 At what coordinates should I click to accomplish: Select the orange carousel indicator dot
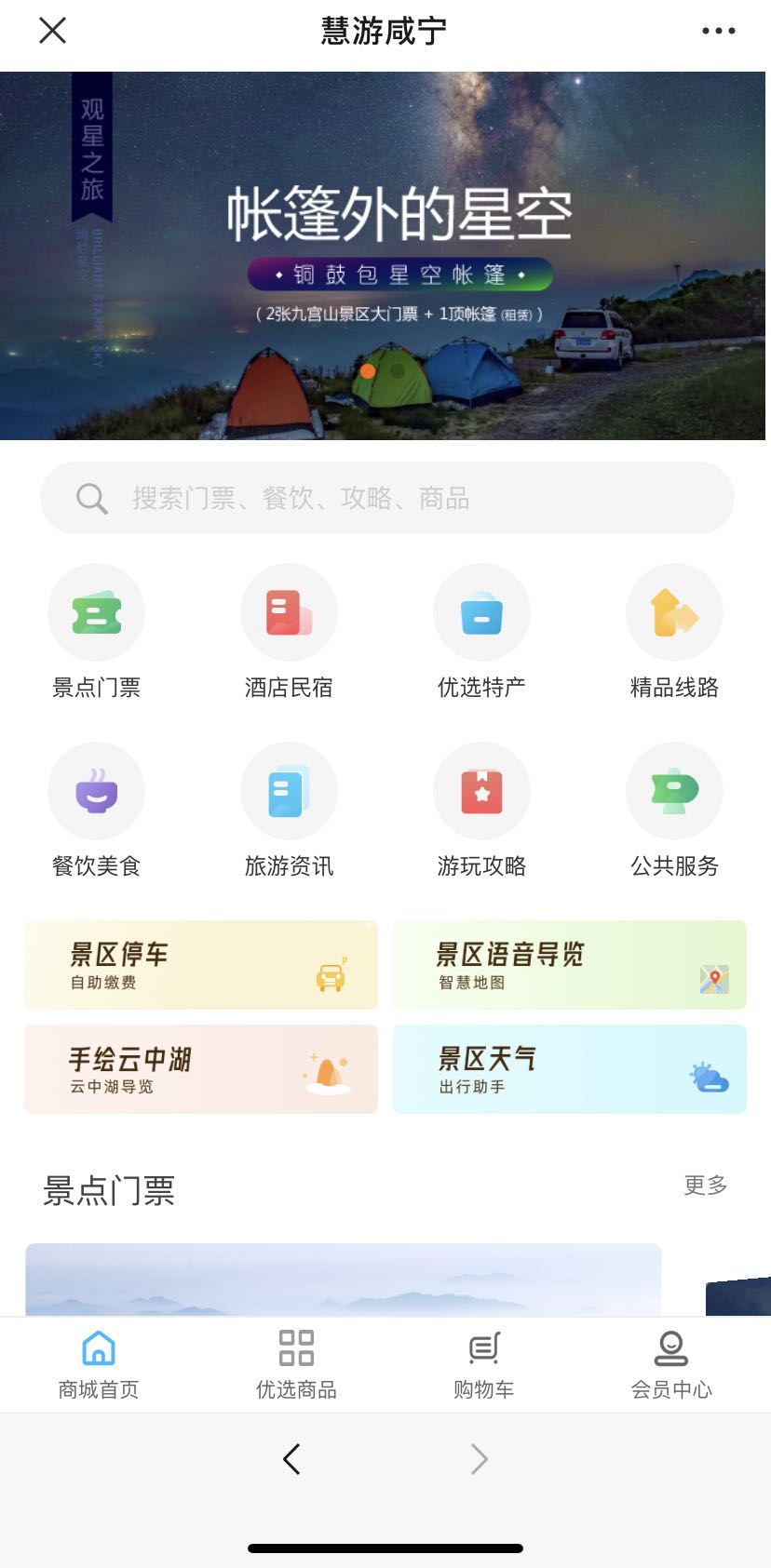[368, 370]
